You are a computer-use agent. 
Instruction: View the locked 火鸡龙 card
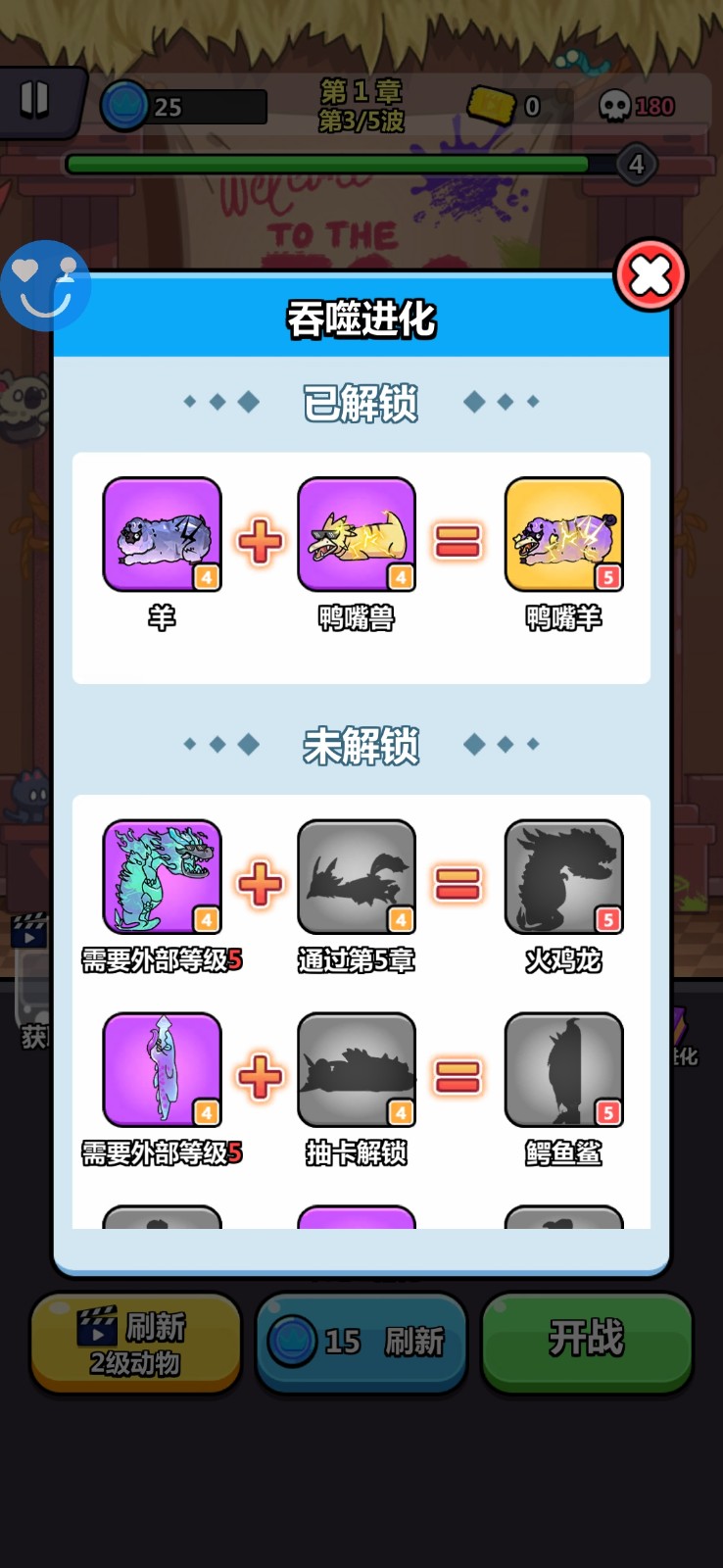point(563,877)
